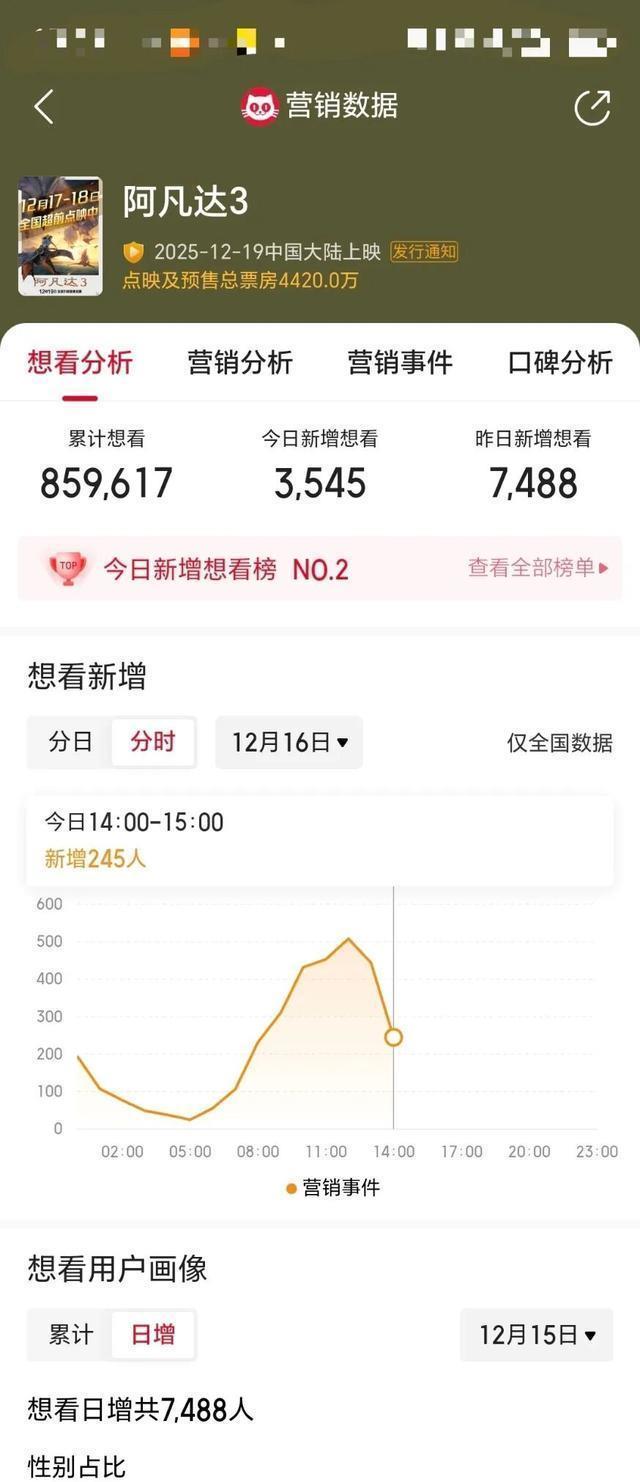Viewport: 640px width, 1482px height.
Task: Open the 12月15日 date picker
Action: click(537, 1335)
